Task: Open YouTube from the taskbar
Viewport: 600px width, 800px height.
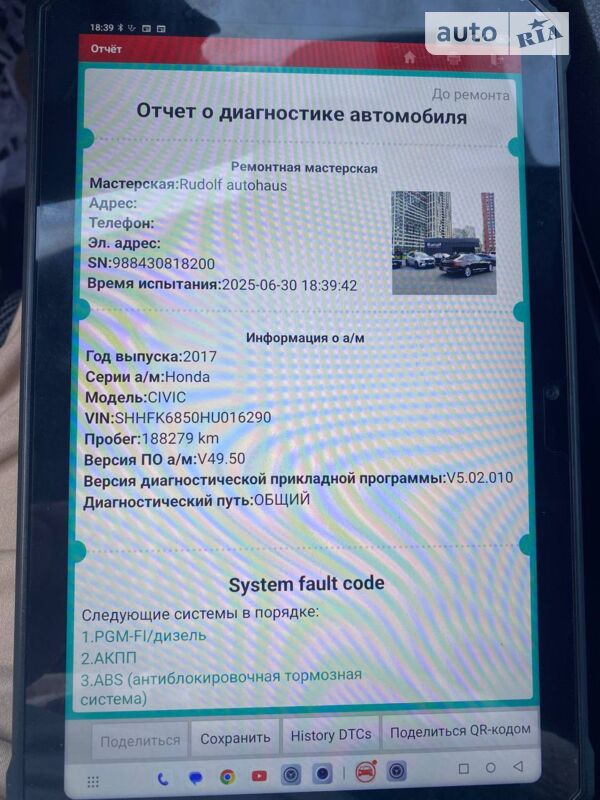Action: pos(259,775)
